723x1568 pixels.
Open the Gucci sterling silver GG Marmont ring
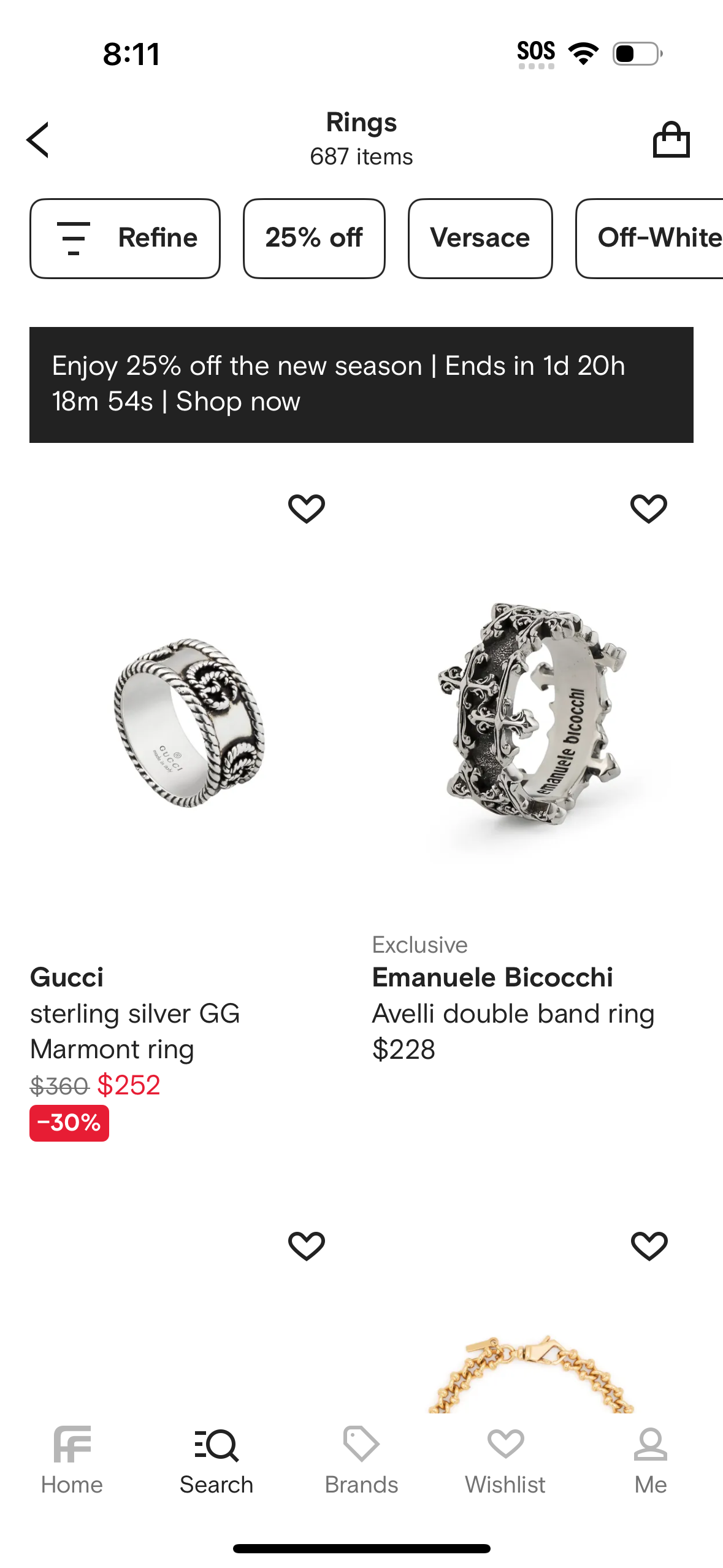point(190,724)
